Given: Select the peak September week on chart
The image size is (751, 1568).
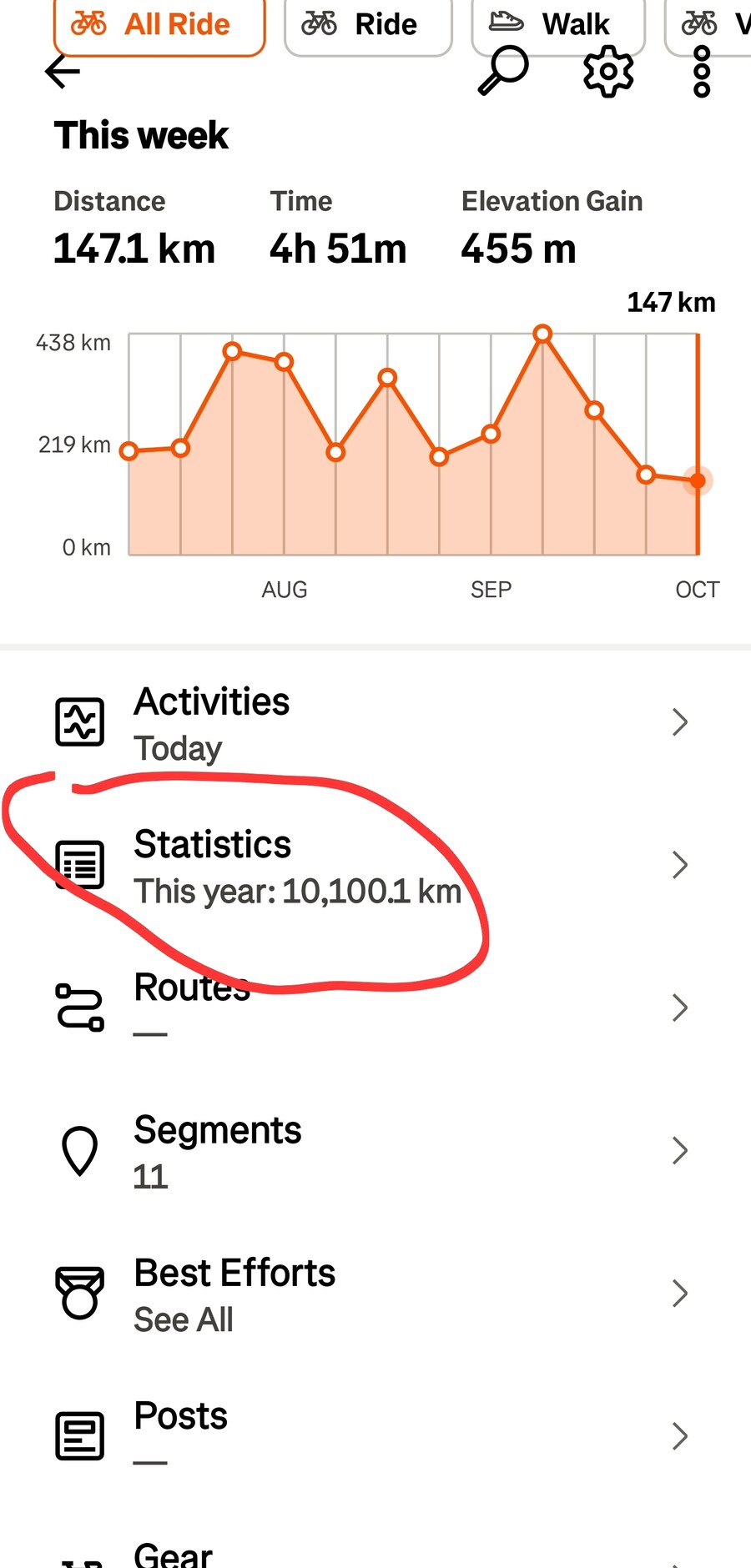Looking at the screenshot, I should pyautogui.click(x=543, y=334).
